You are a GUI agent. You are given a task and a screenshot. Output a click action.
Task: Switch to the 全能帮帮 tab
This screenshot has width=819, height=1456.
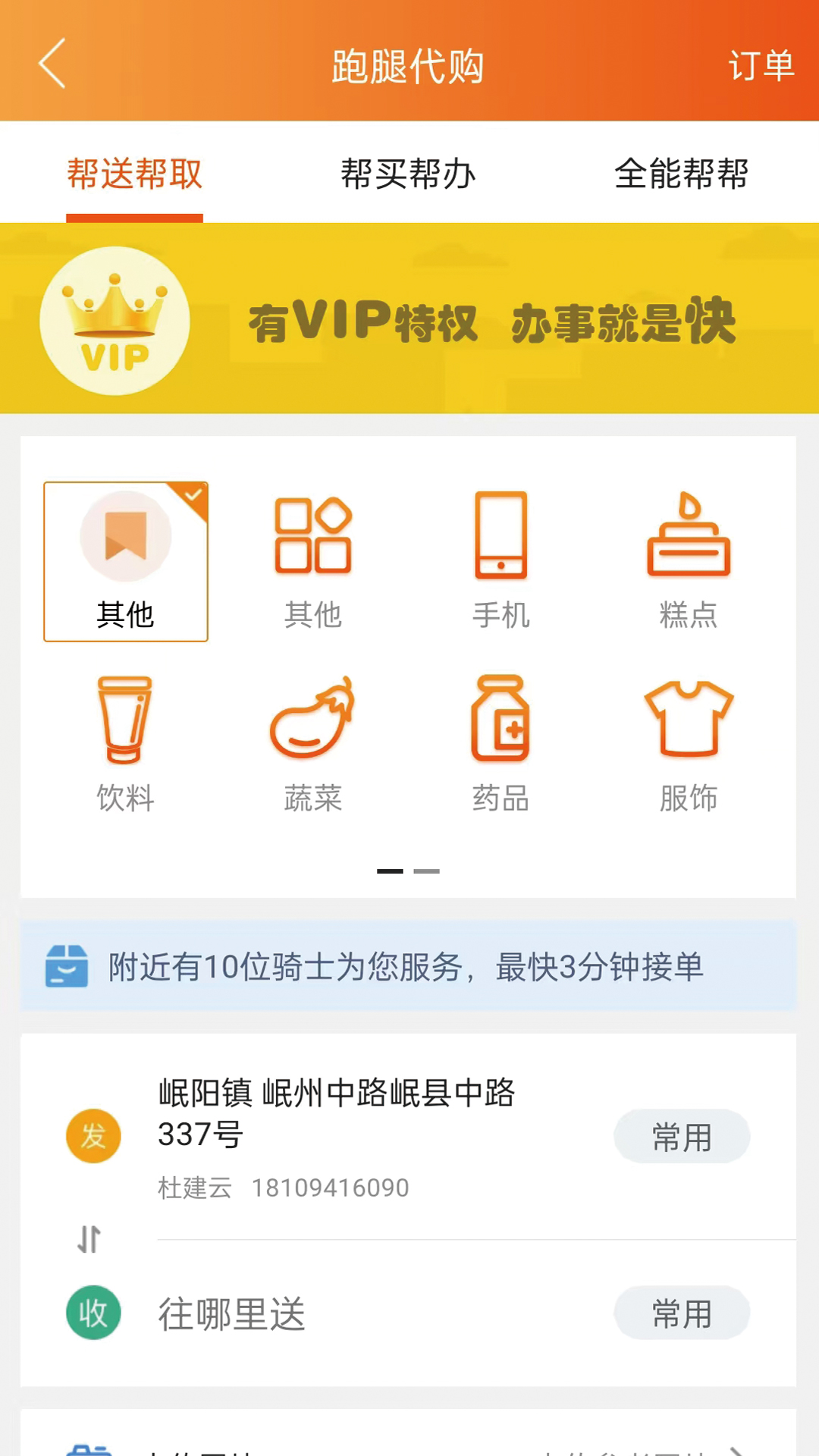coord(681,174)
